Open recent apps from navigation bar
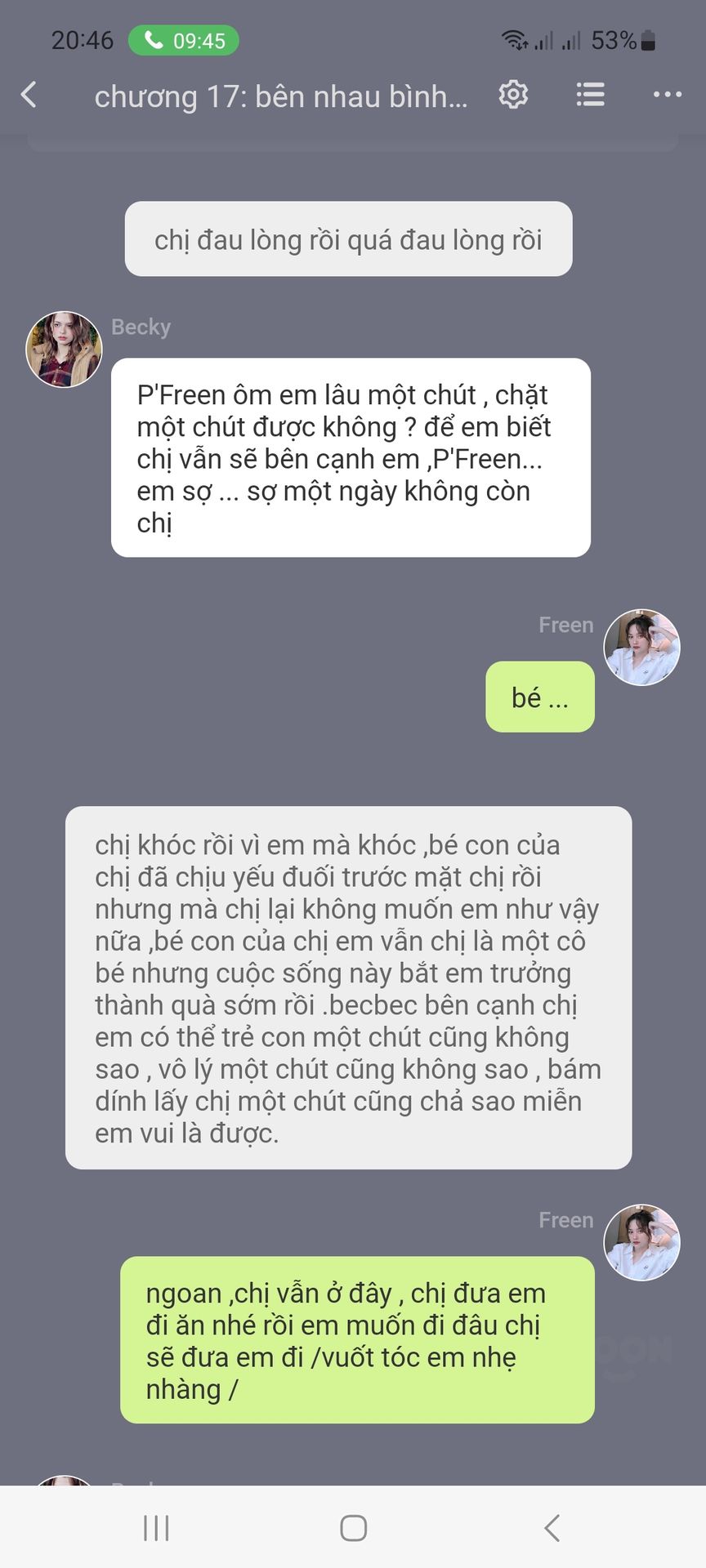706x1568 pixels. tap(156, 1528)
